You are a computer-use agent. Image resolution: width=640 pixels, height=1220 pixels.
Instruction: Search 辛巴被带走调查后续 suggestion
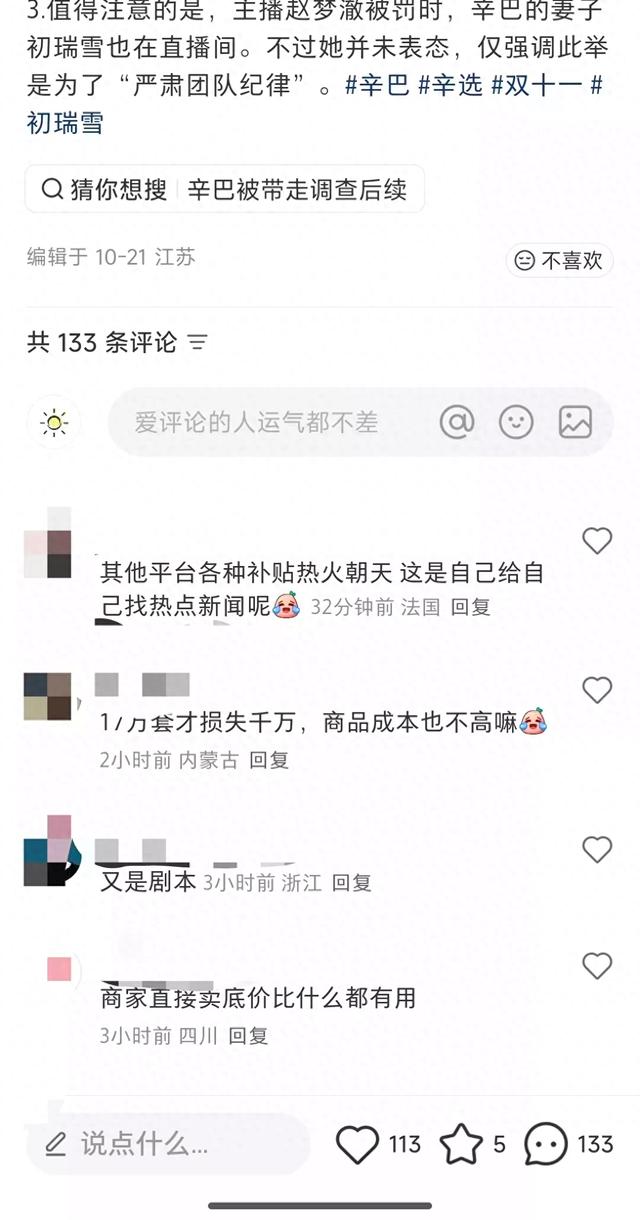pyautogui.click(x=297, y=190)
